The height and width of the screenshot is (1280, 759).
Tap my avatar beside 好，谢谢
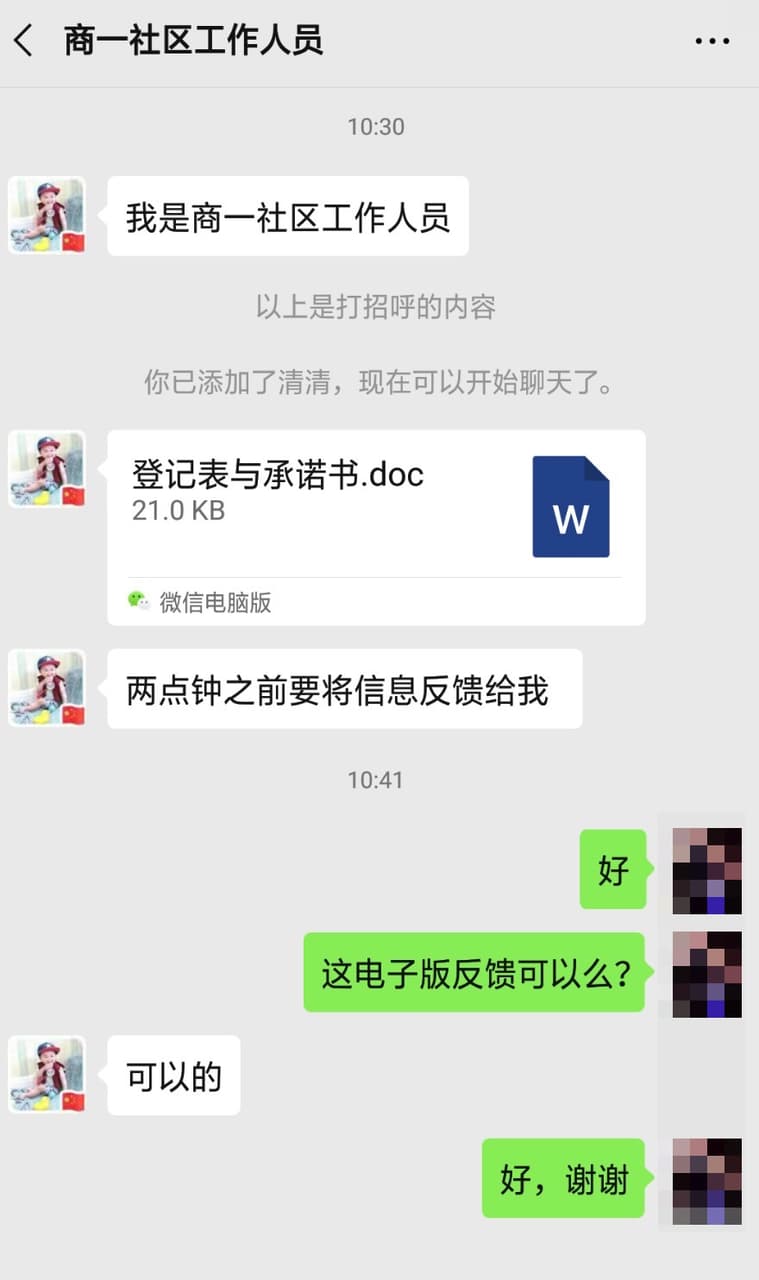point(706,1181)
